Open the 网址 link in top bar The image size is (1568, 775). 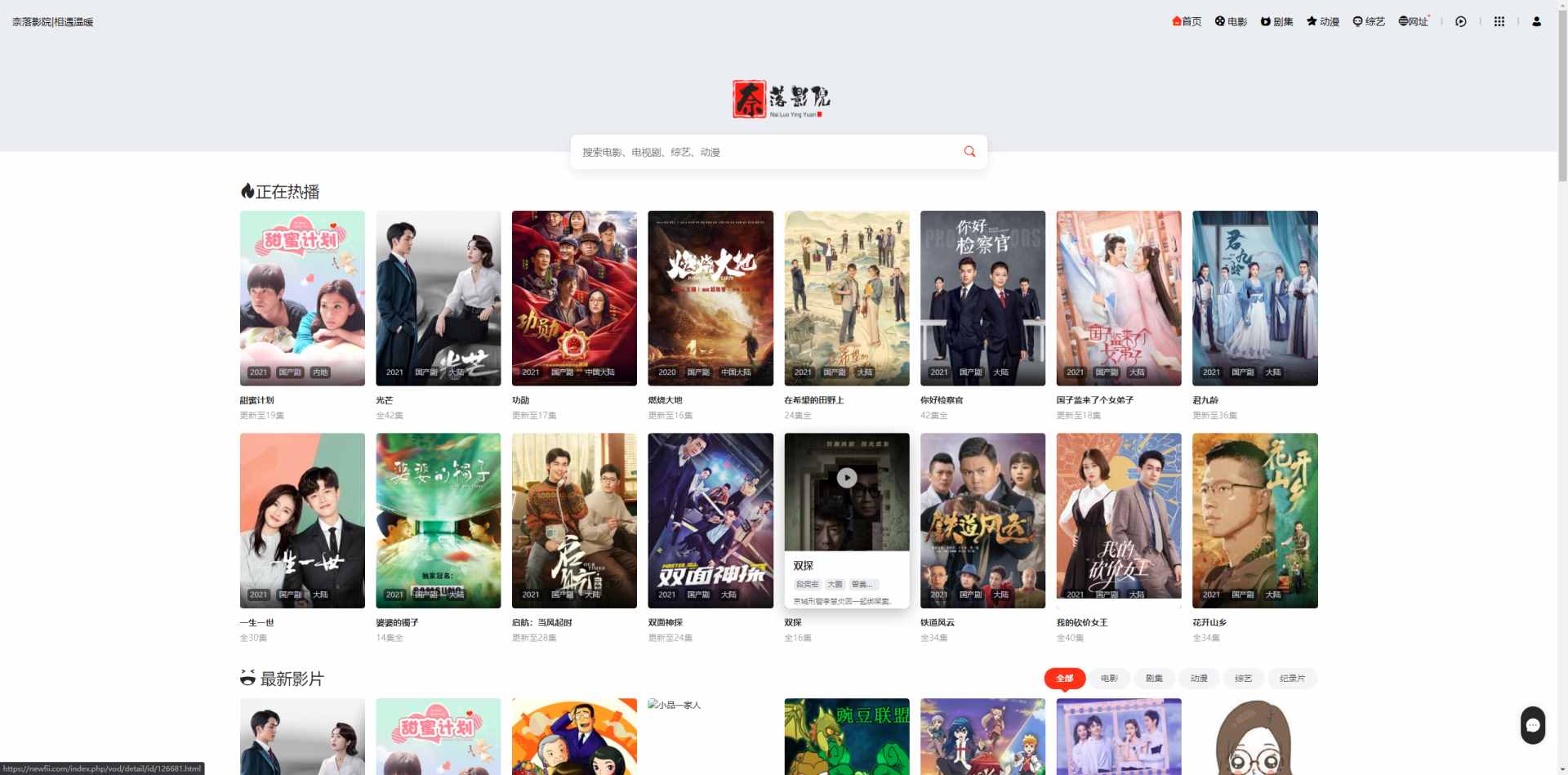[1414, 22]
